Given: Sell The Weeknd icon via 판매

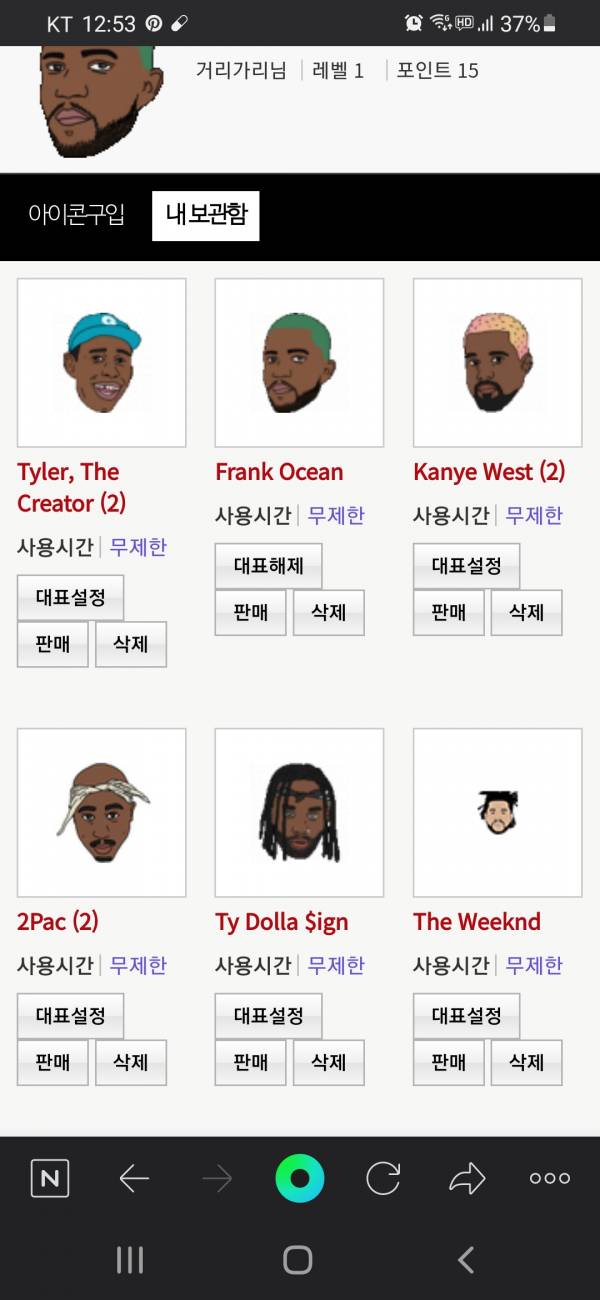Looking at the screenshot, I should tap(448, 1062).
